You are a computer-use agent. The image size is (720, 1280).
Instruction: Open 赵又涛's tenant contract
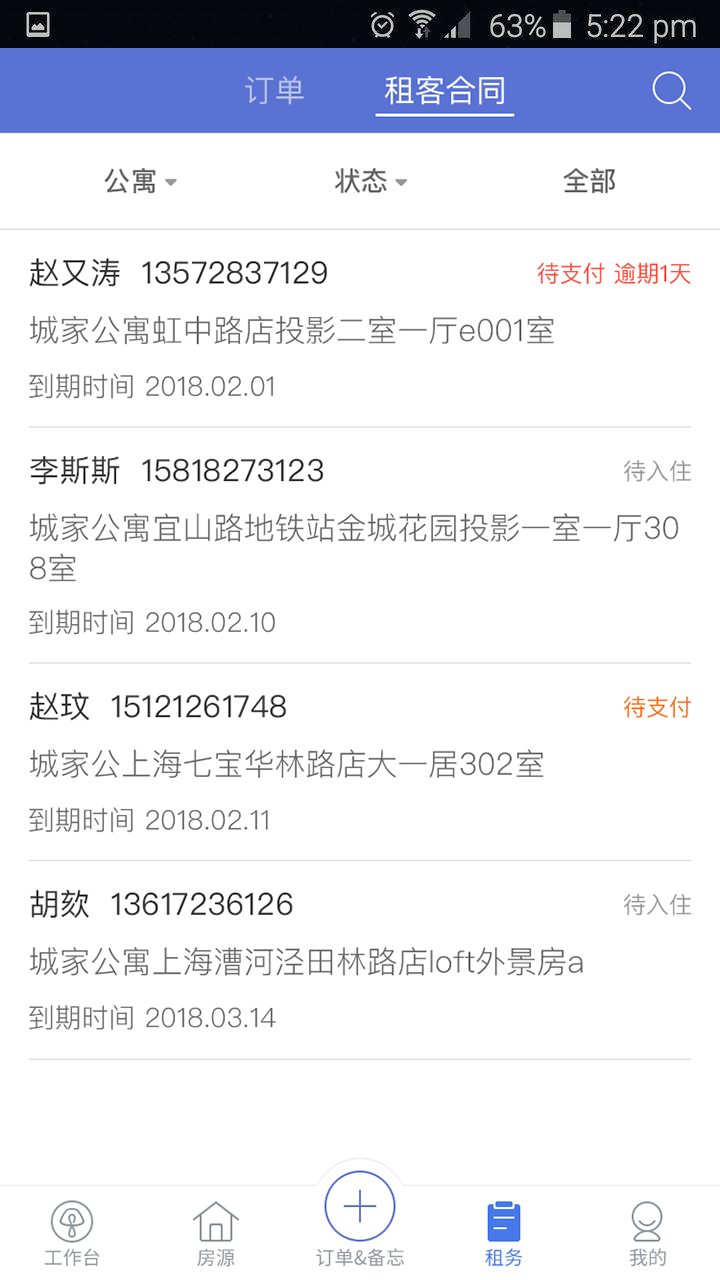click(360, 329)
